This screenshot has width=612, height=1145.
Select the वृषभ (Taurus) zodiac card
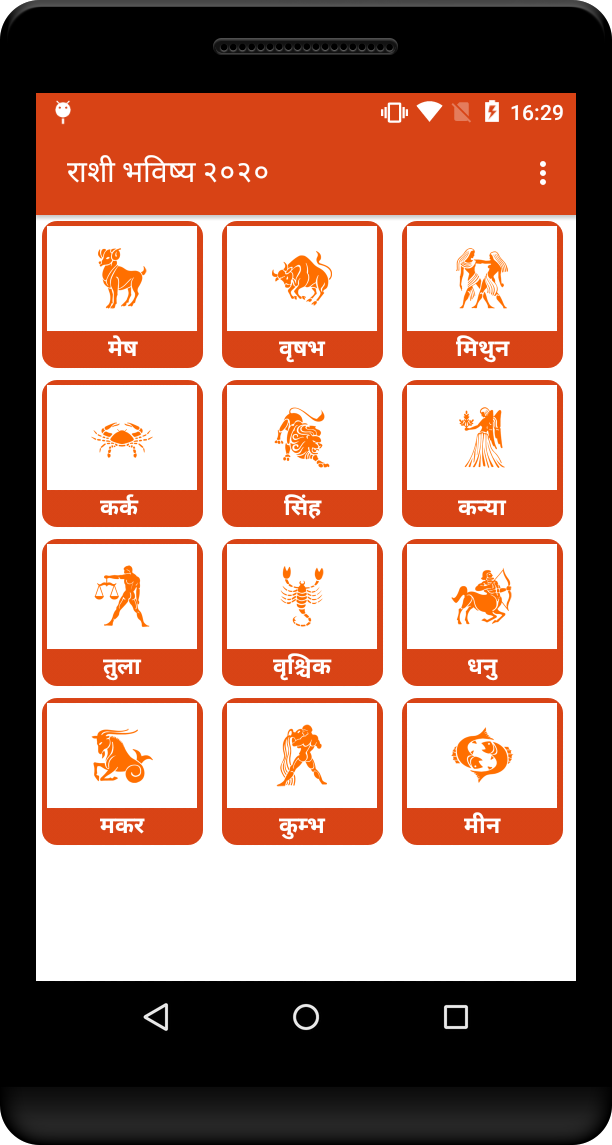click(x=302, y=294)
